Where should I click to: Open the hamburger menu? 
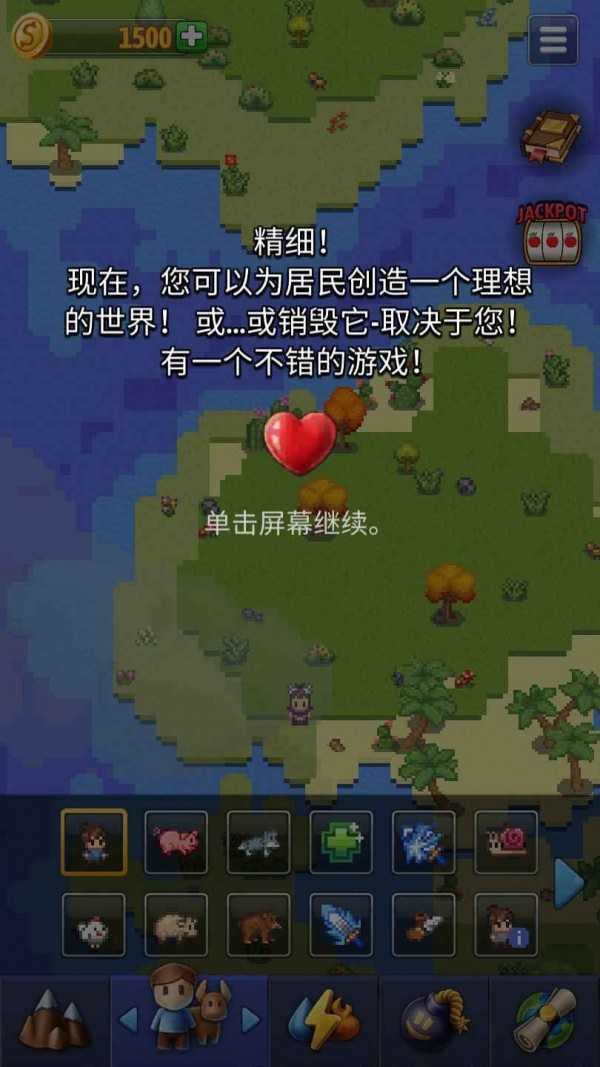(x=552, y=40)
